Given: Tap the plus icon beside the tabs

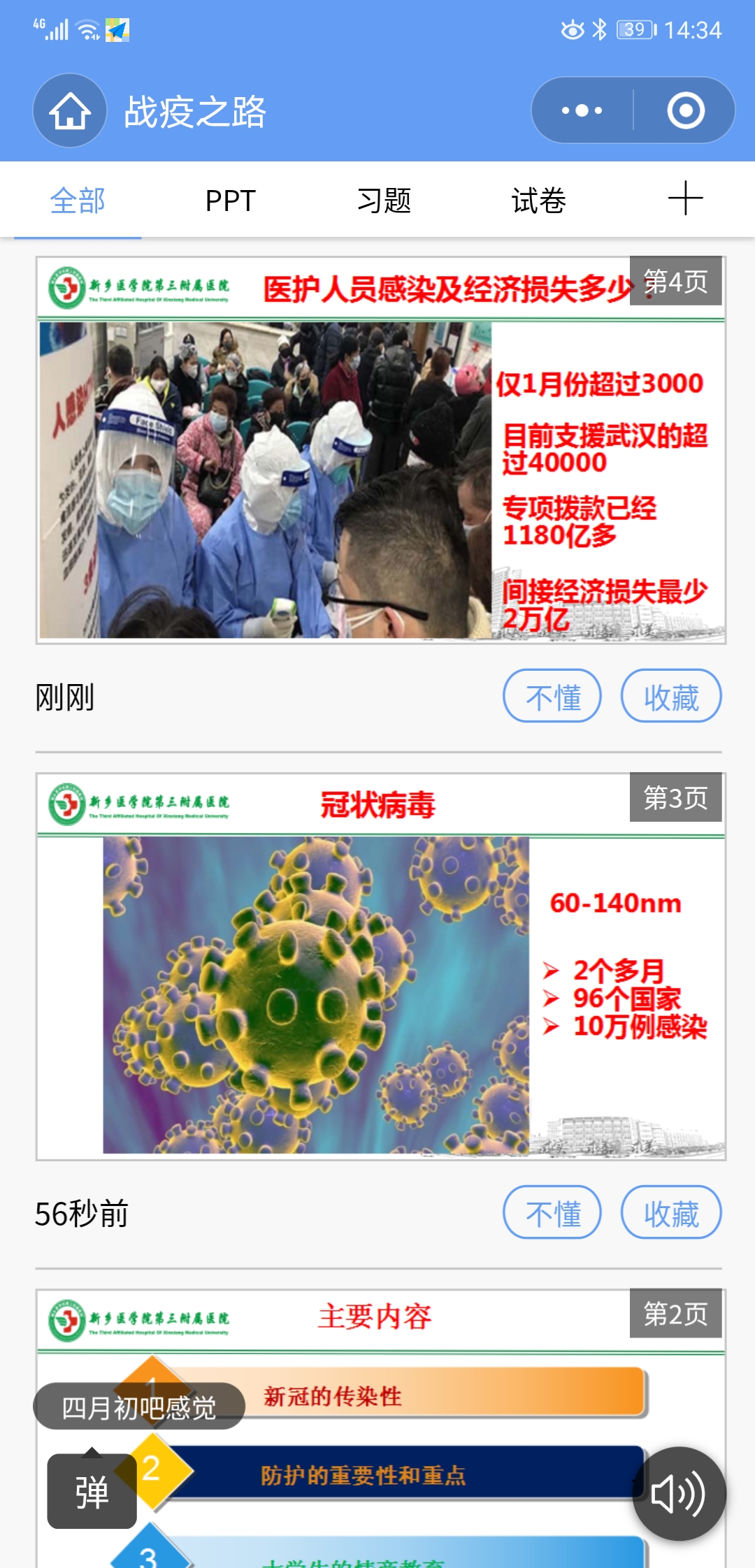Looking at the screenshot, I should tap(685, 198).
